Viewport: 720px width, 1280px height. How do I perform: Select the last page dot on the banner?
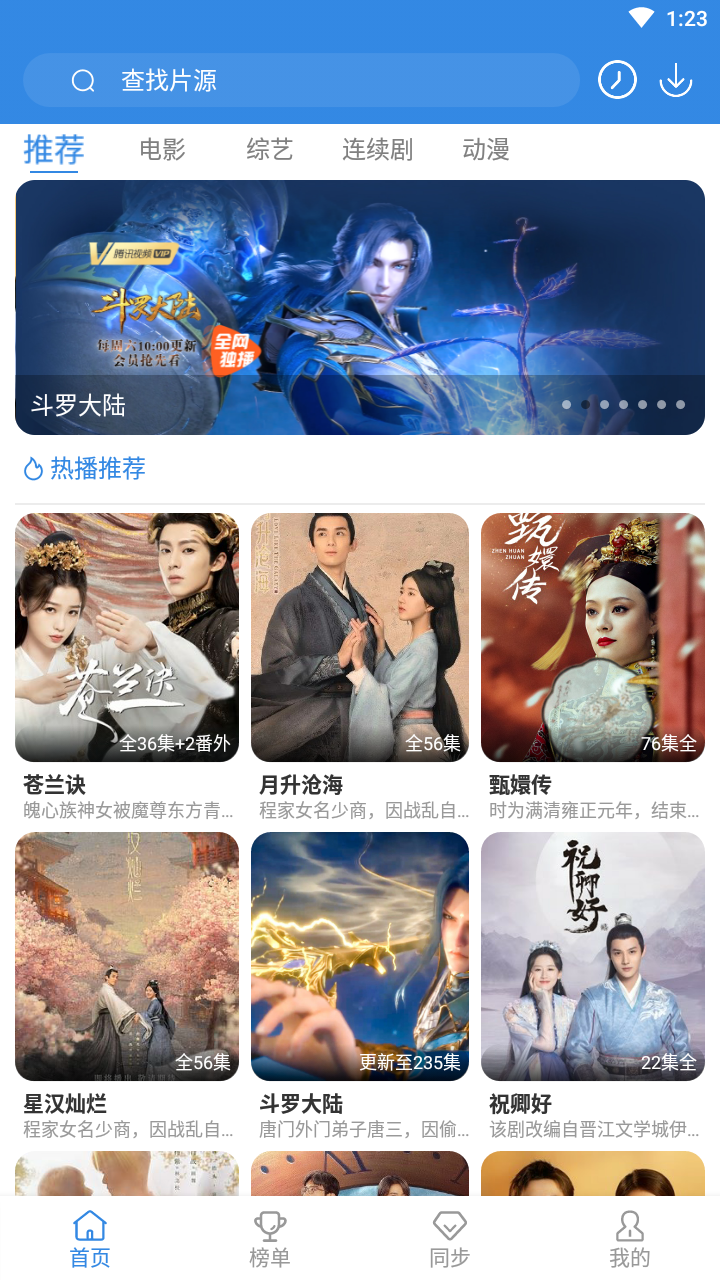click(x=680, y=405)
